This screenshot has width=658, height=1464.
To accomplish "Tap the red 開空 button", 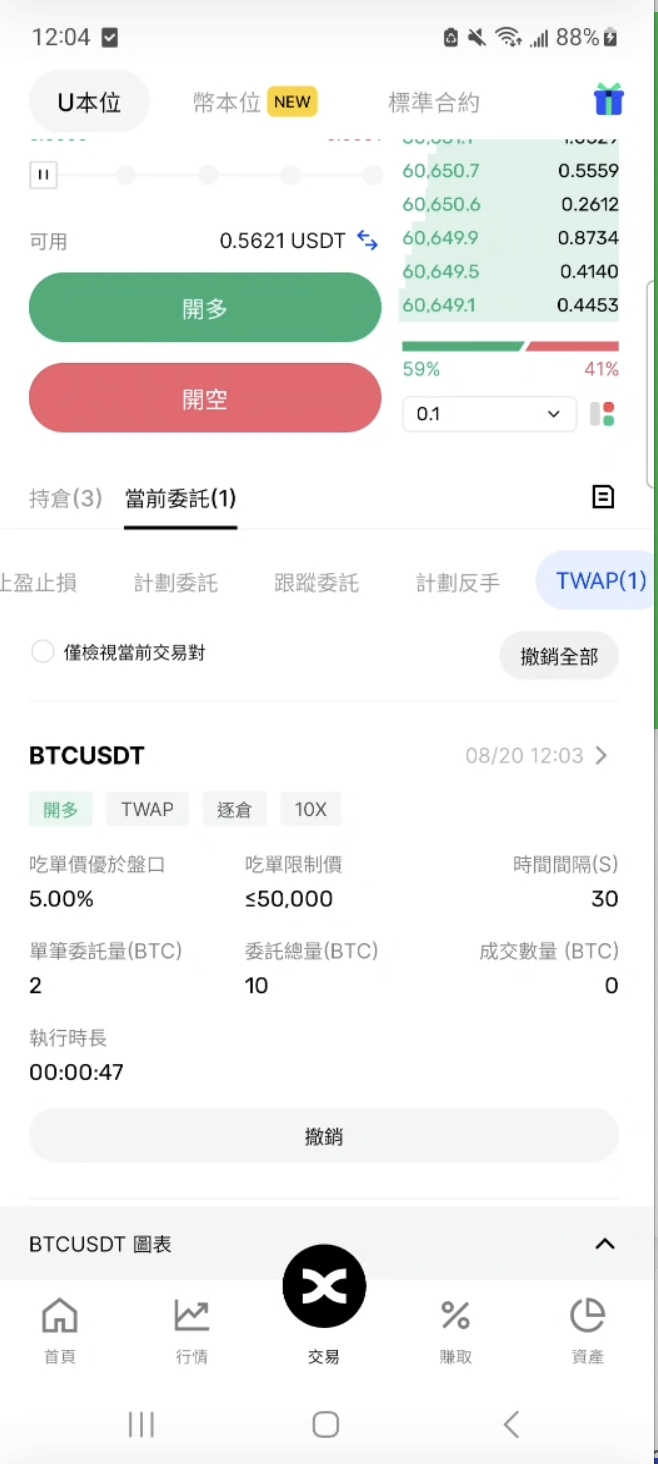I will pyautogui.click(x=205, y=398).
